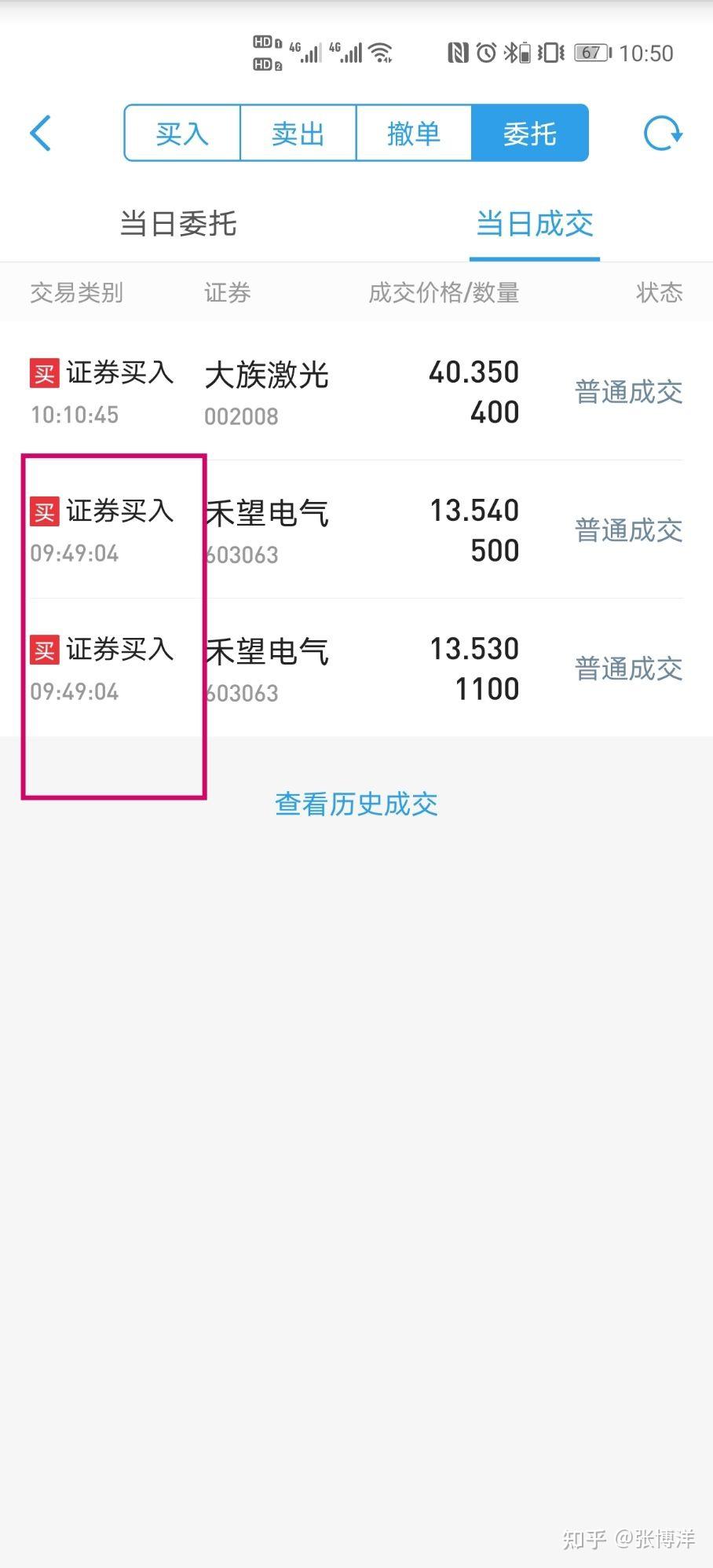Open the 大族激光 trade record
The image size is (713, 1568).
click(356, 391)
